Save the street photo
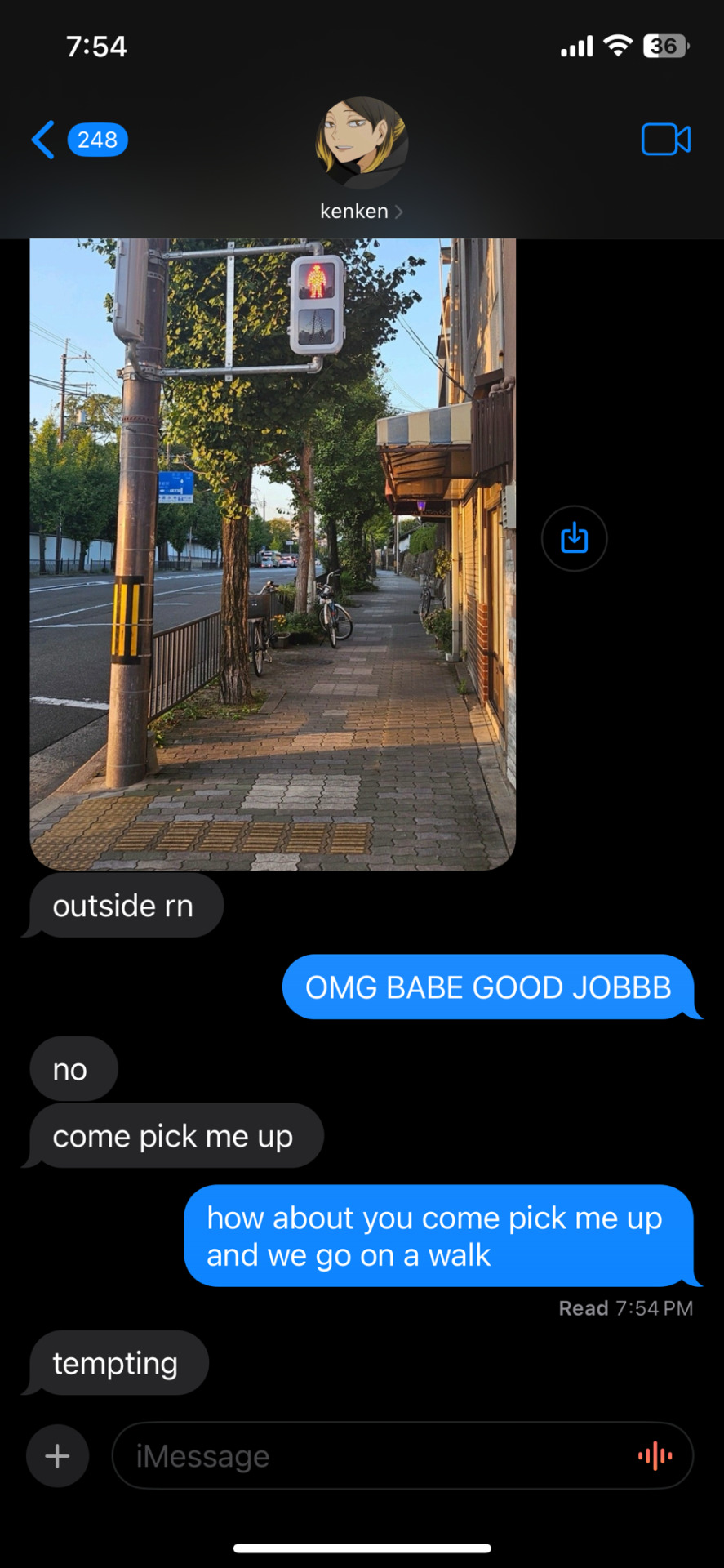 [574, 538]
